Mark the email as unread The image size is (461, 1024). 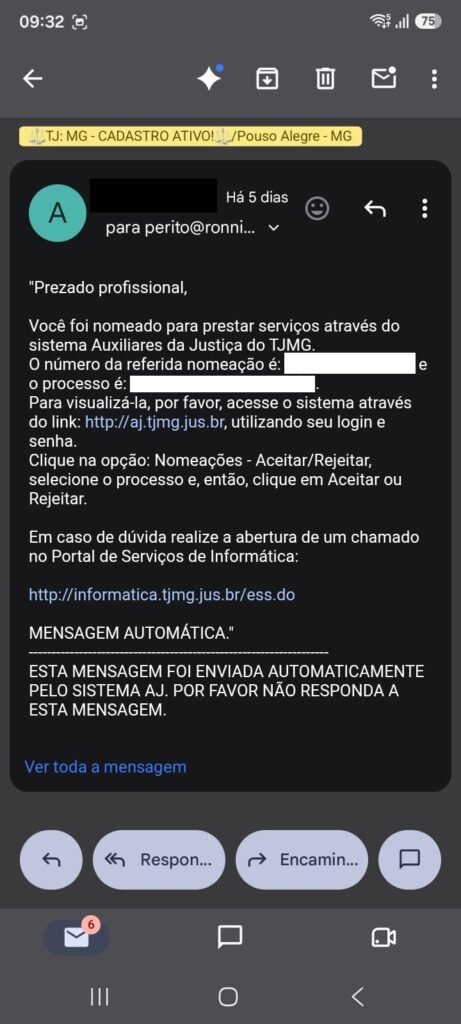(x=384, y=78)
